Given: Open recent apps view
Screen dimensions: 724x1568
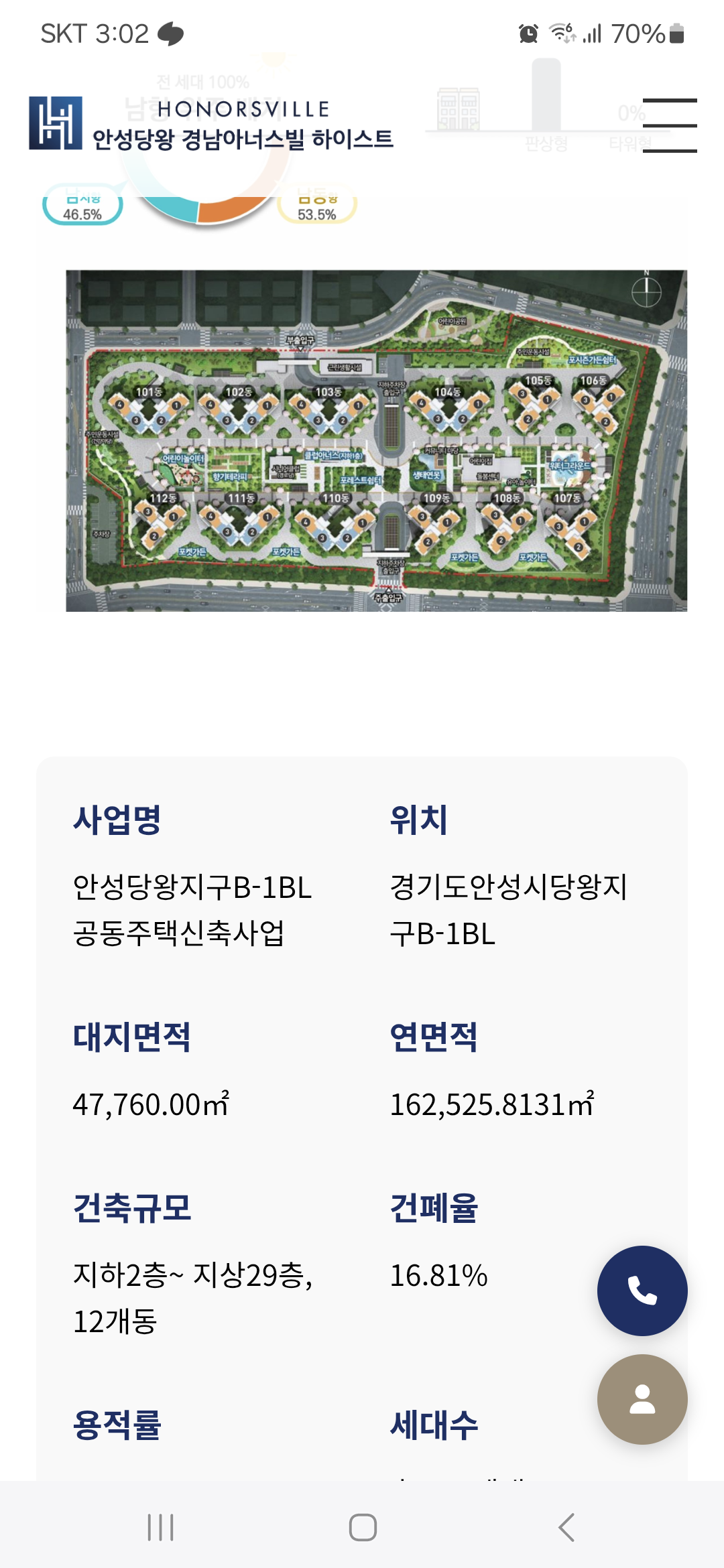Looking at the screenshot, I should 161,1528.
